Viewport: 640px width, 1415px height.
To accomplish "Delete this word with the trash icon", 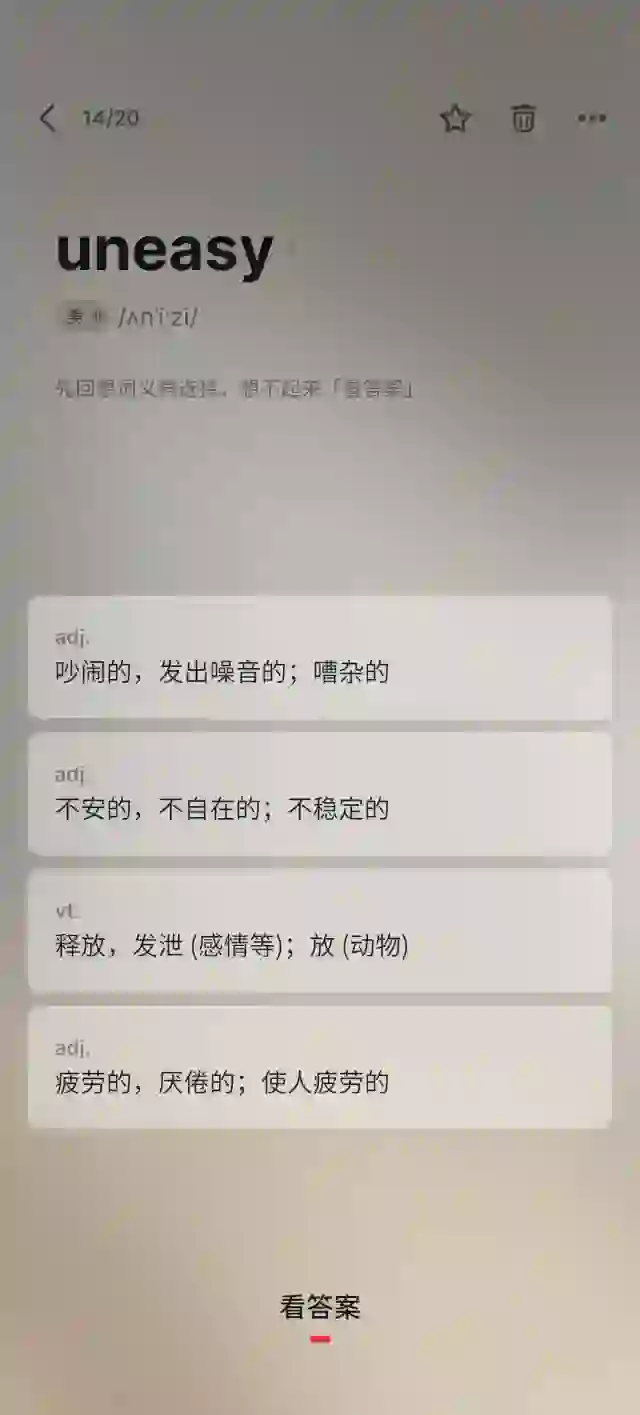I will tap(523, 118).
